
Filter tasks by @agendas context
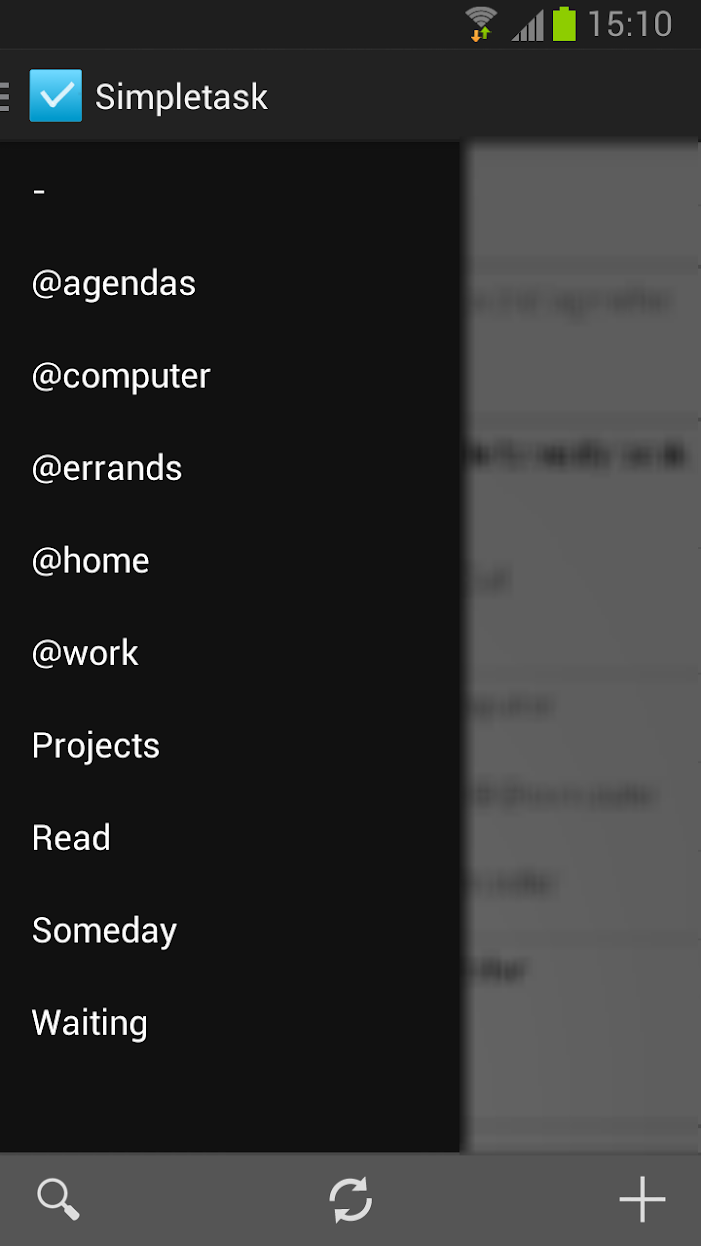[230, 283]
